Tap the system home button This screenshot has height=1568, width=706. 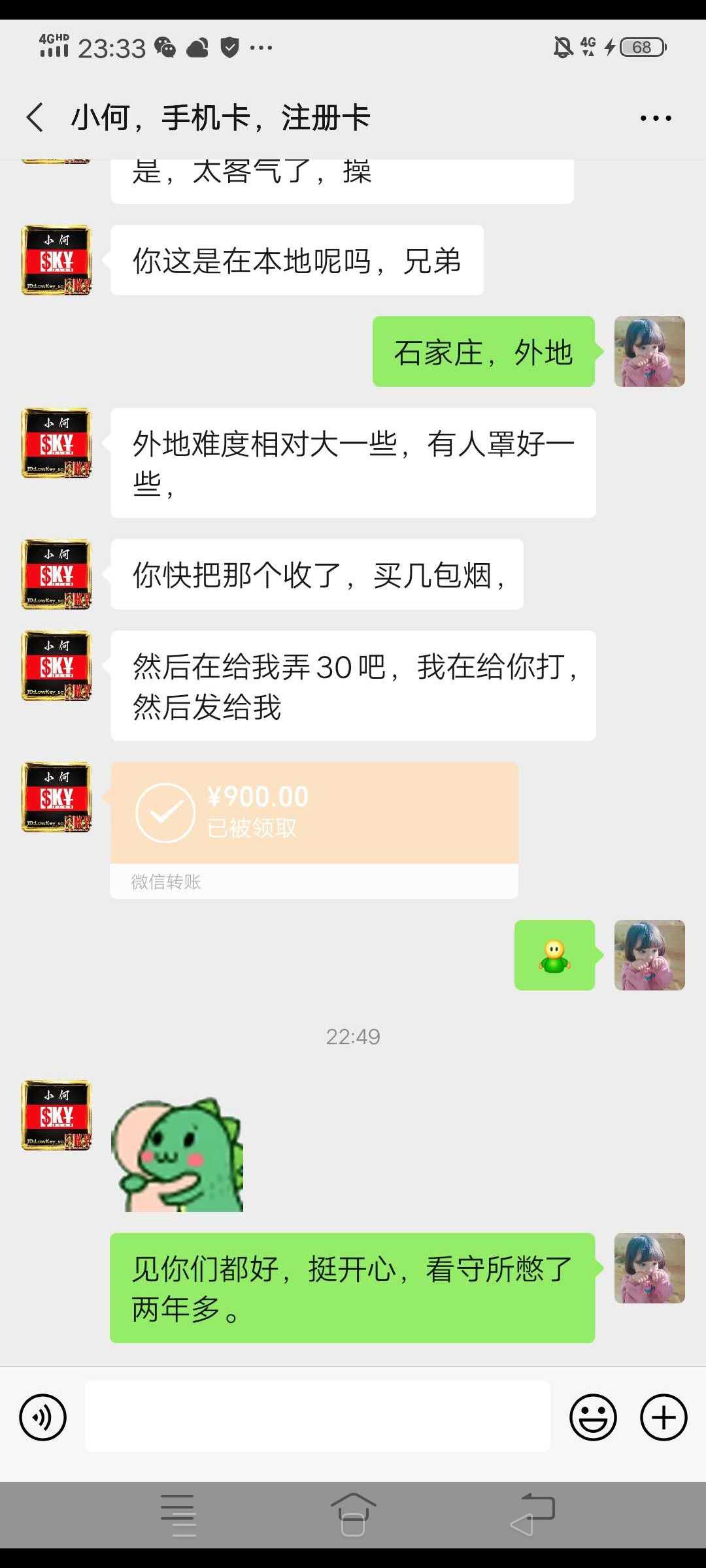(x=353, y=1514)
